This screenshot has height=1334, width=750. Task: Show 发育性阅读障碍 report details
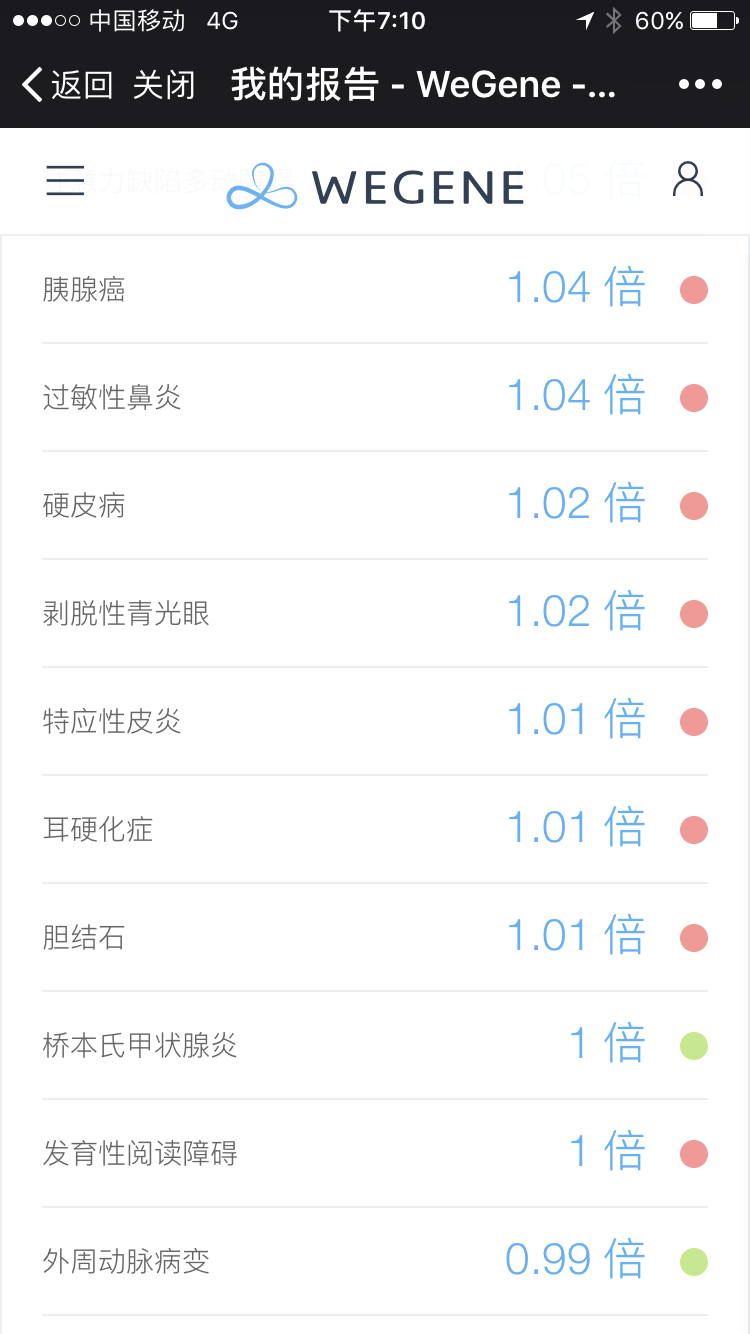click(x=375, y=1154)
